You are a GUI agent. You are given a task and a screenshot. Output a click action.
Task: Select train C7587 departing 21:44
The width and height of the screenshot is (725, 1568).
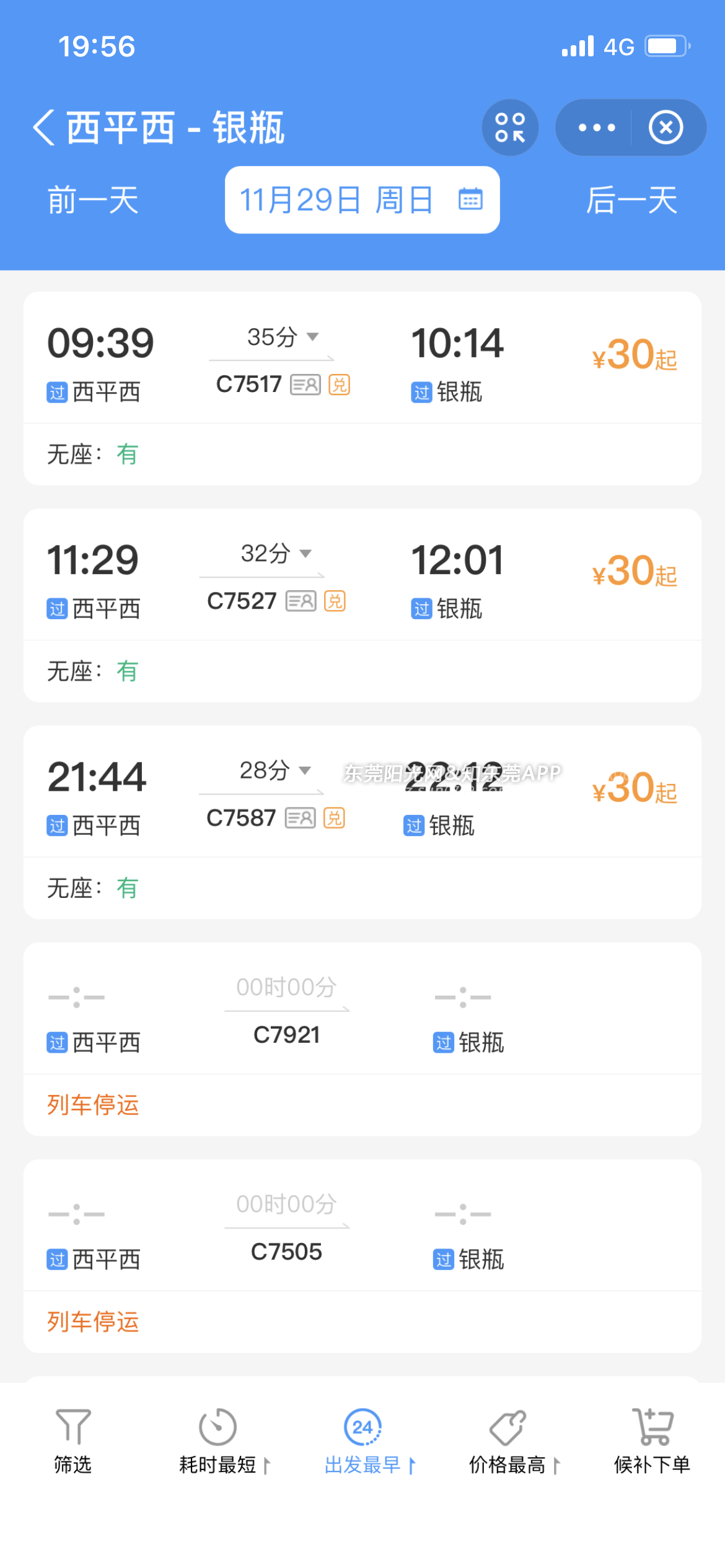(x=362, y=822)
